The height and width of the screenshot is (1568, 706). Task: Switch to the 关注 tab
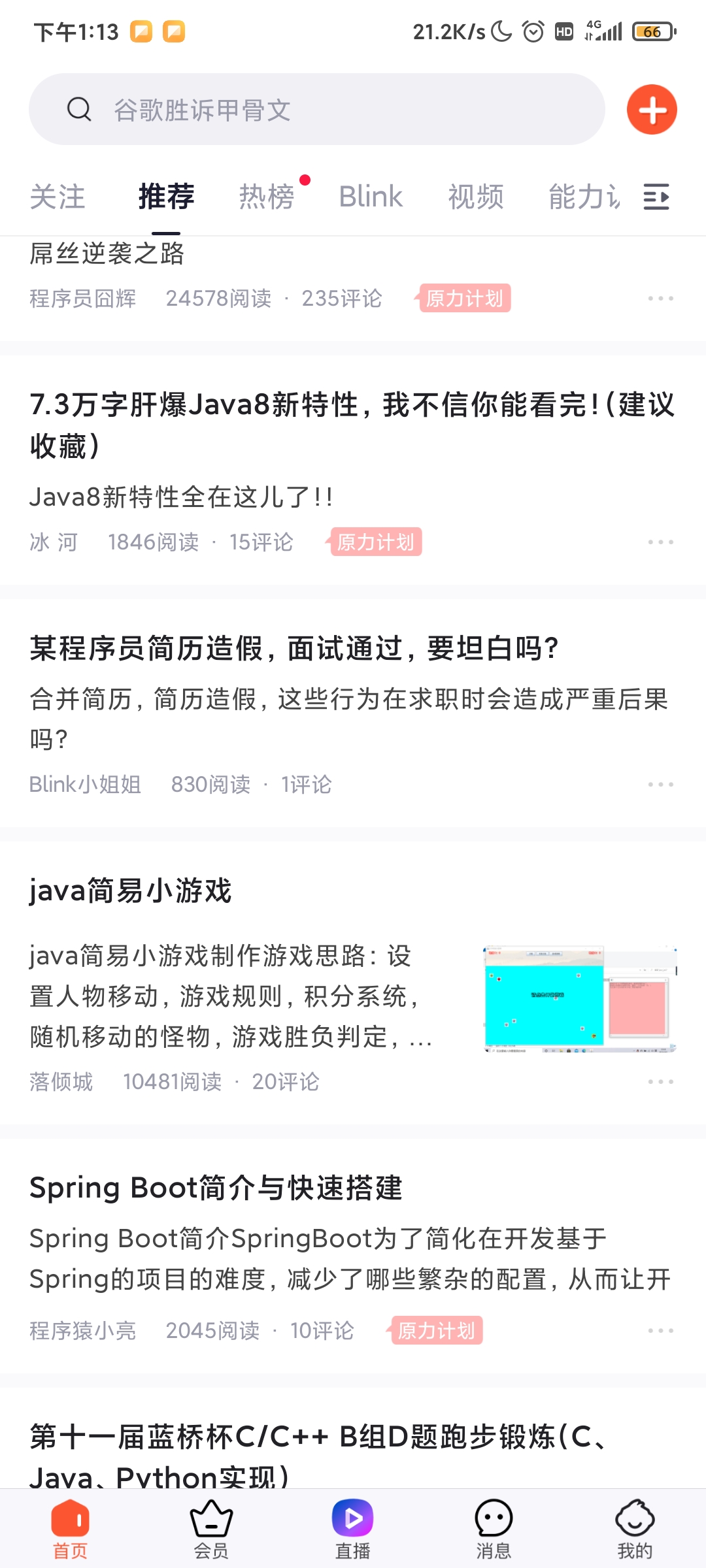coord(58,197)
